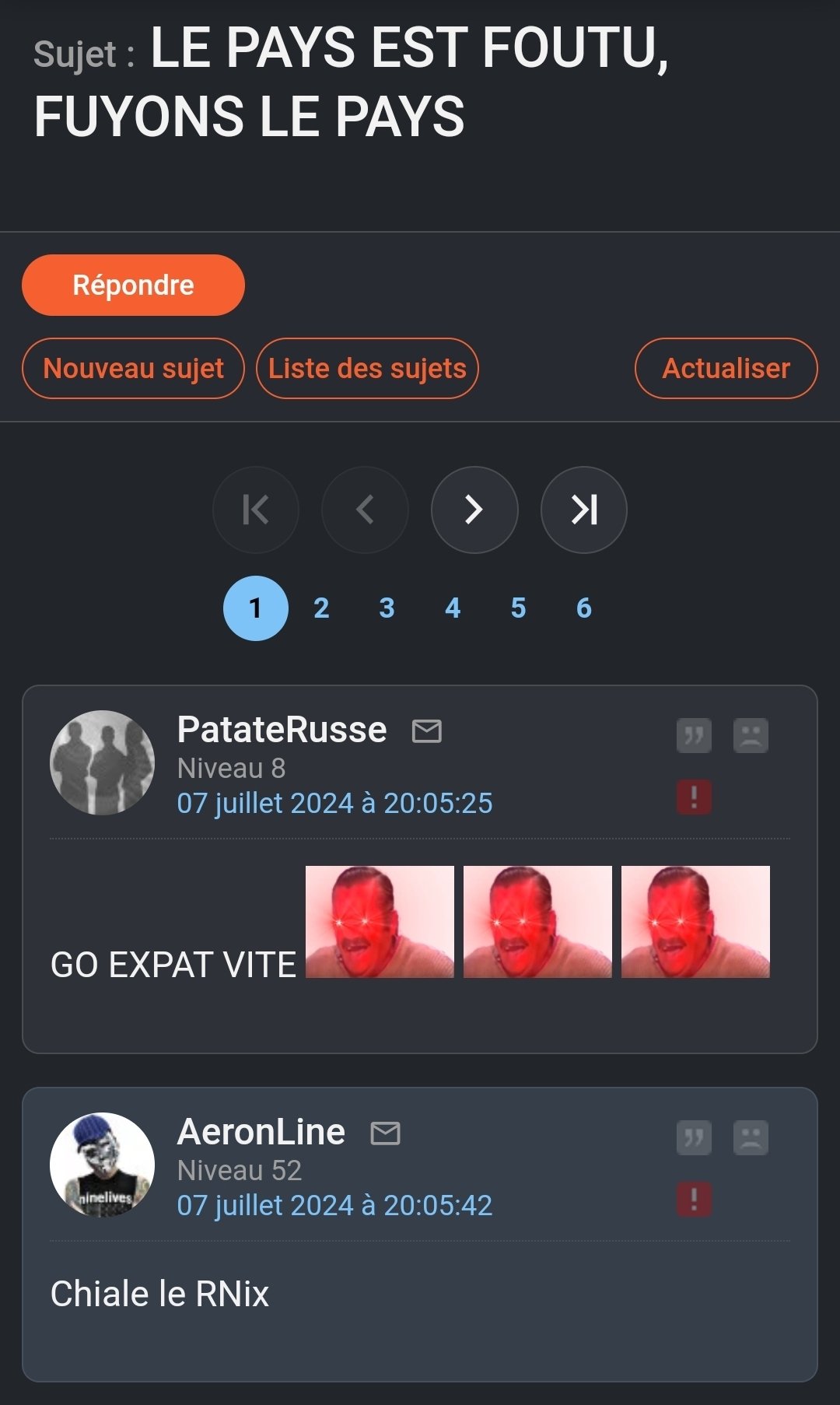
Task: Quote AeronLine's message
Action: [694, 1137]
